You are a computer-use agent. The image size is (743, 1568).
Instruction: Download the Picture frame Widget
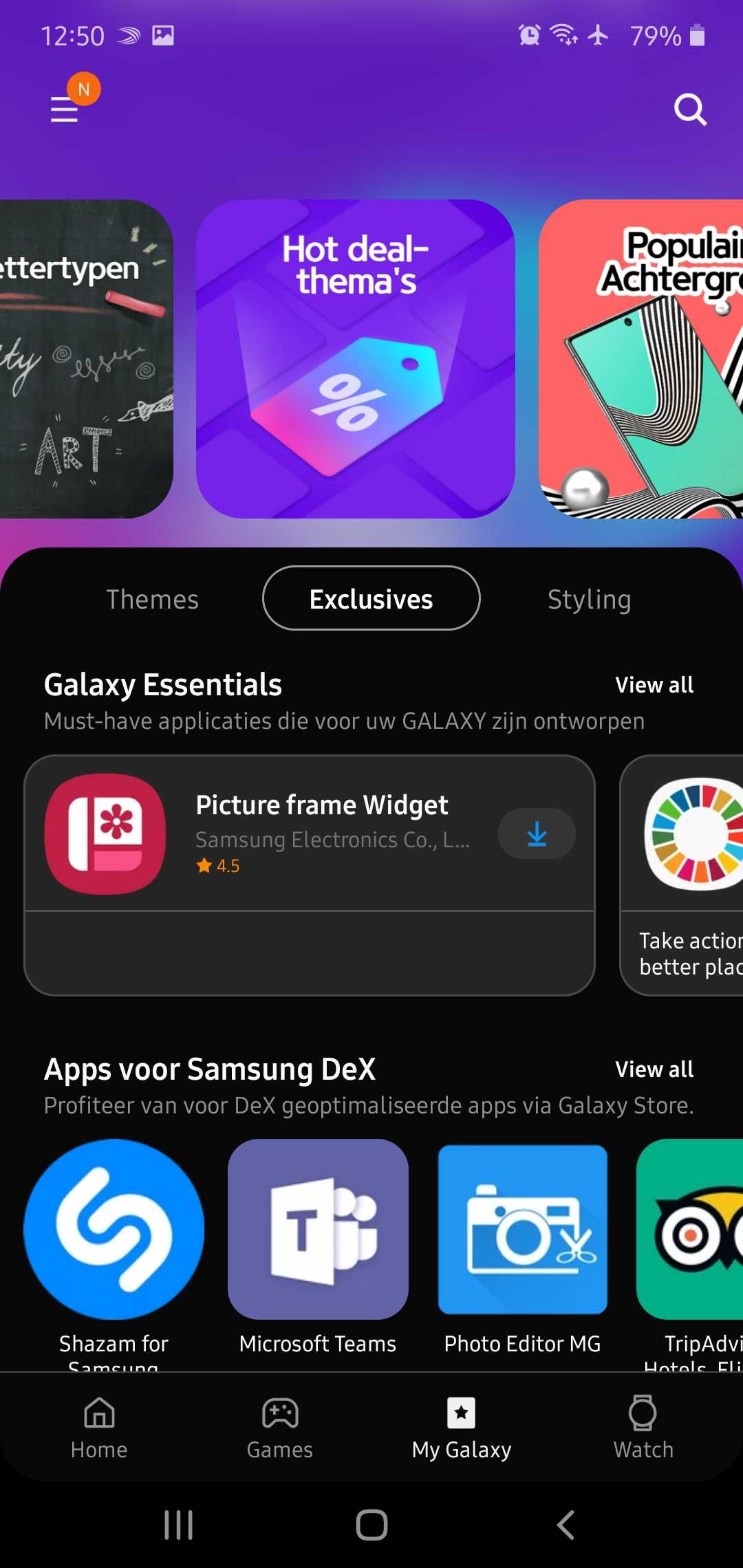pos(536,834)
